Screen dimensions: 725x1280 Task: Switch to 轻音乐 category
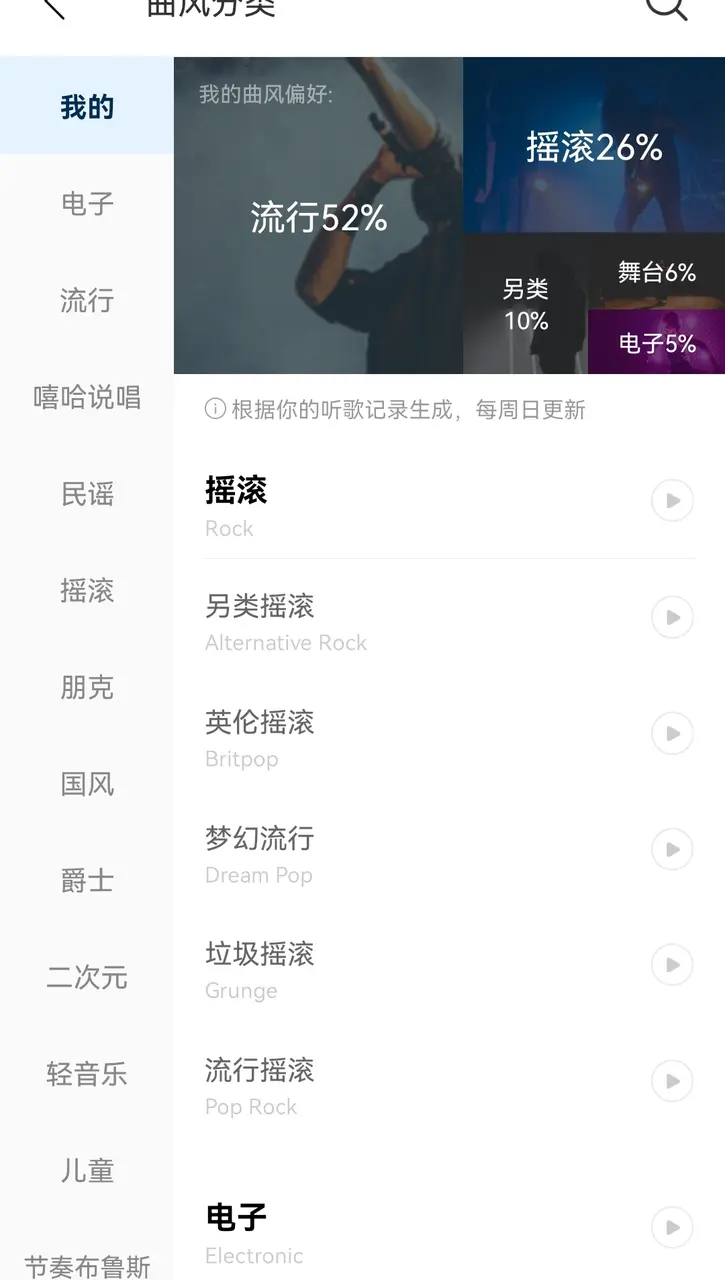[x=87, y=1075]
